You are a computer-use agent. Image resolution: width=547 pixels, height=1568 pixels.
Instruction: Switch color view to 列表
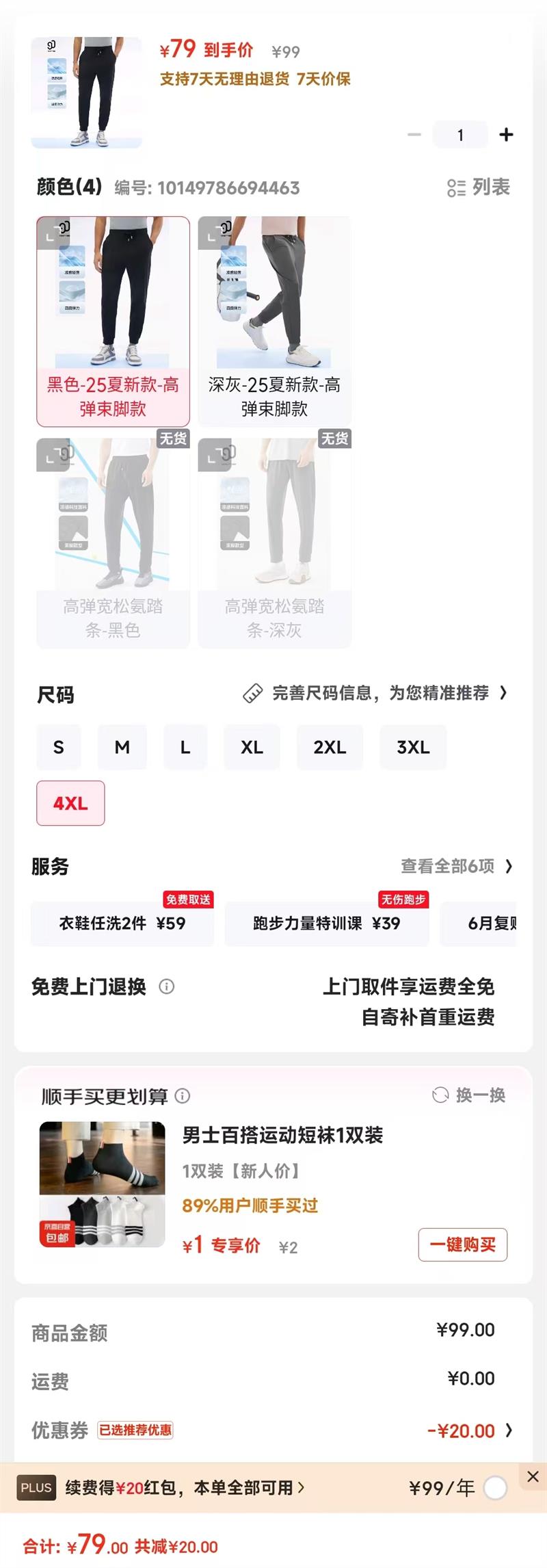479,187
